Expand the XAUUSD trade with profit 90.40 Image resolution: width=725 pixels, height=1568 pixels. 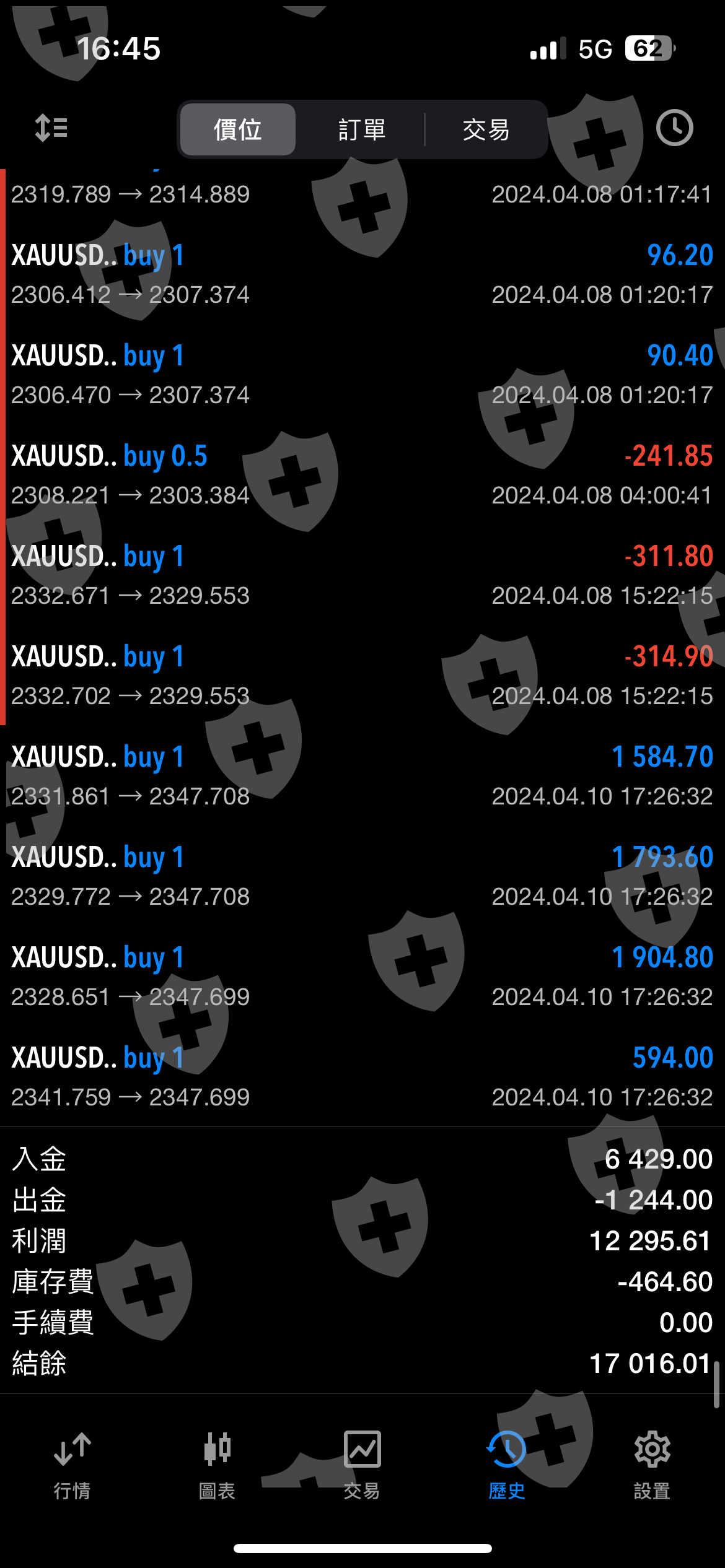[x=362, y=374]
